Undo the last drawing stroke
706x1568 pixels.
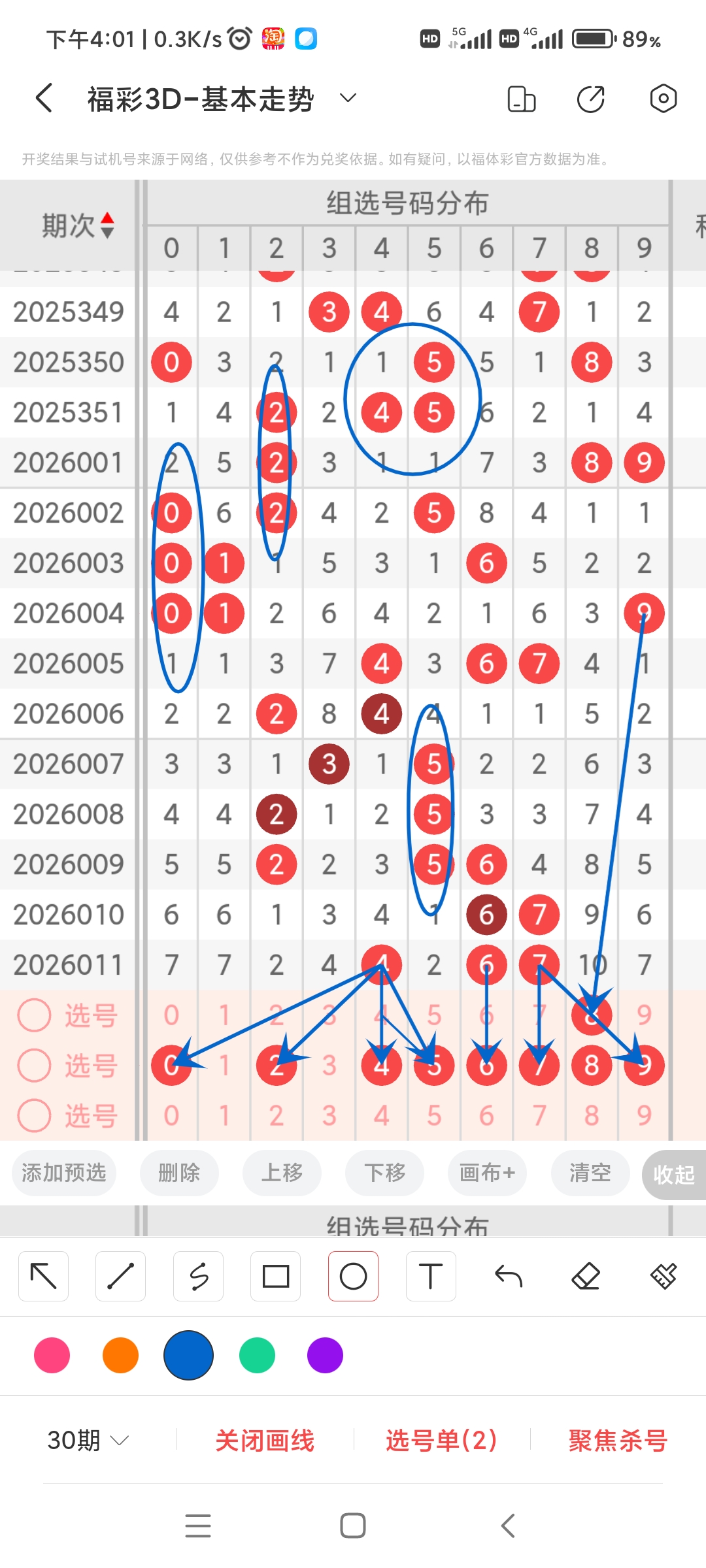point(509,1276)
